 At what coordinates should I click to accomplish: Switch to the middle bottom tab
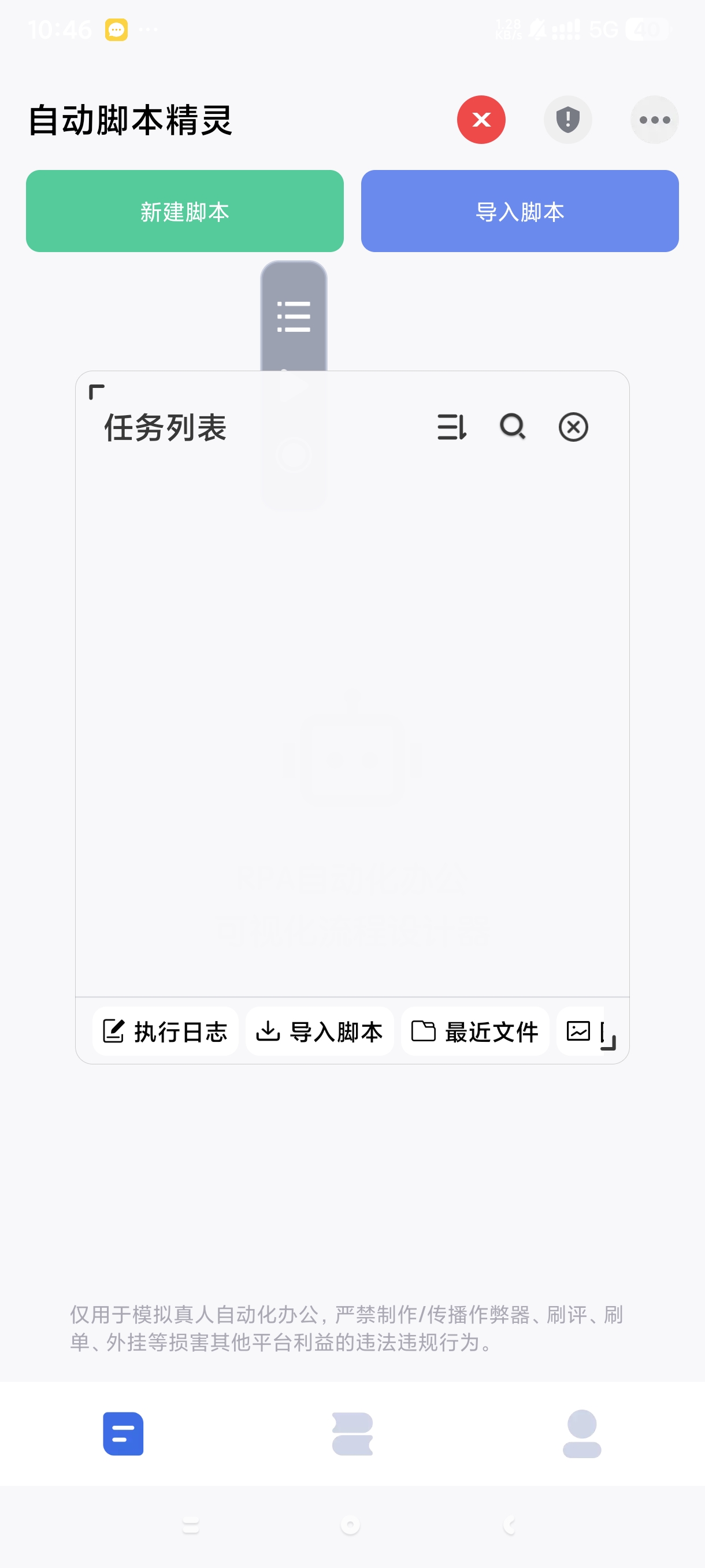(x=352, y=1433)
